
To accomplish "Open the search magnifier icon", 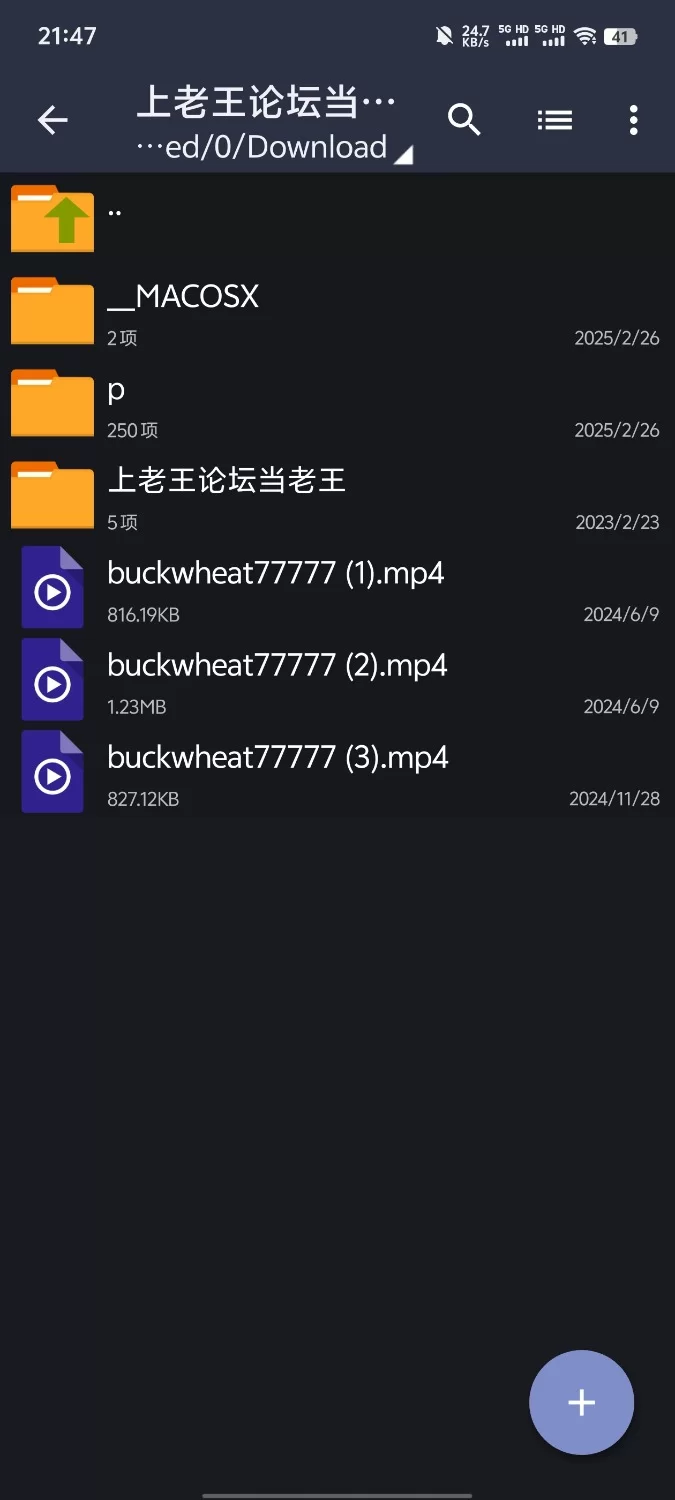I will (x=464, y=120).
